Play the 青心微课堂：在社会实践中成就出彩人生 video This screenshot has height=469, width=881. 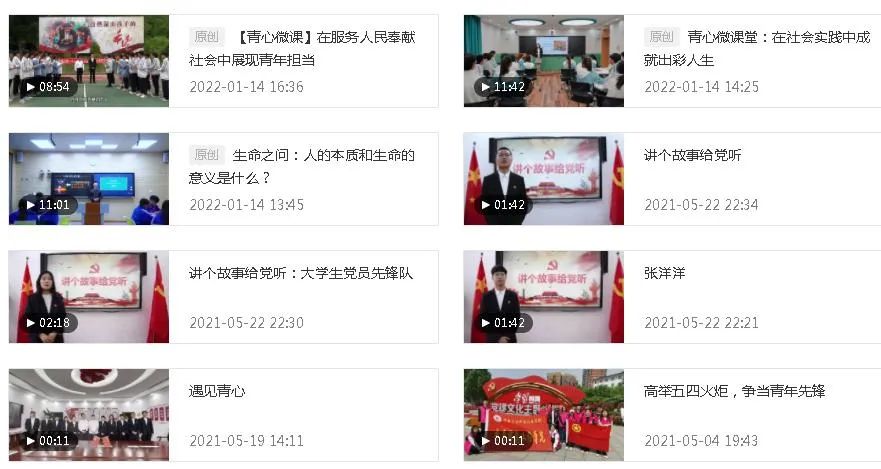tap(543, 61)
